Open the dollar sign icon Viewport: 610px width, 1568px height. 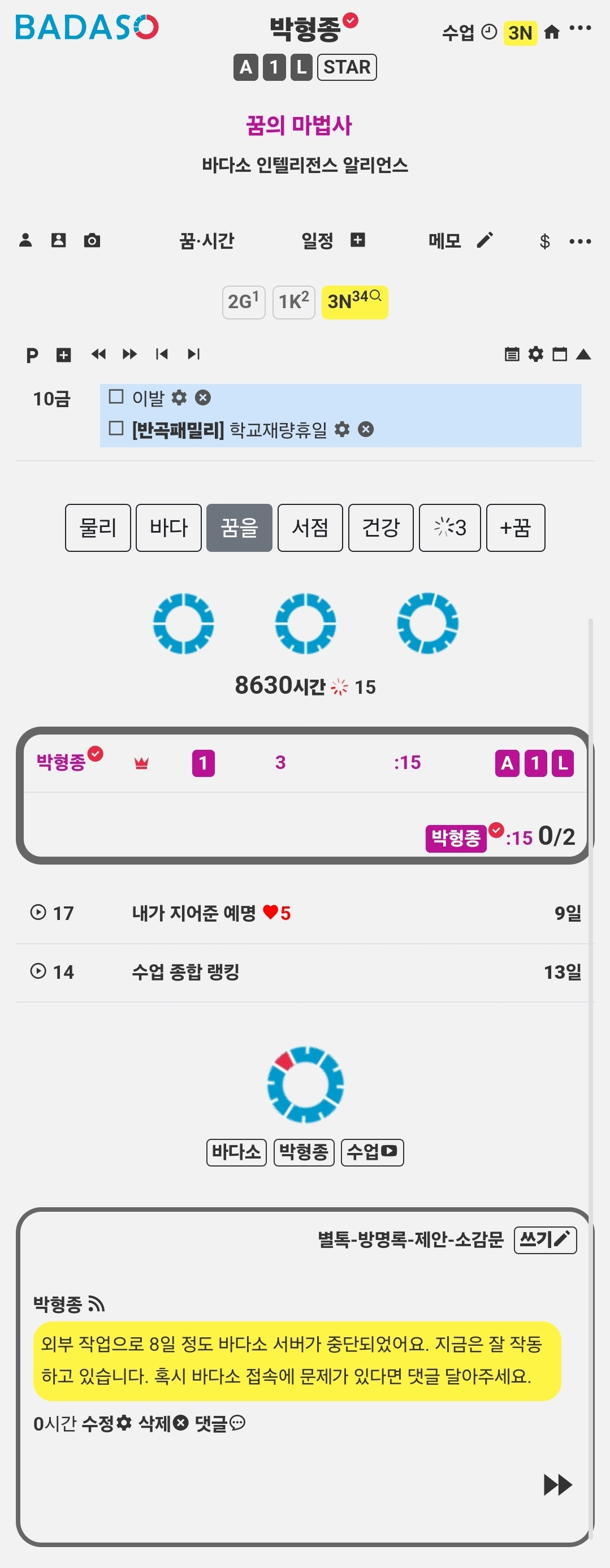545,241
